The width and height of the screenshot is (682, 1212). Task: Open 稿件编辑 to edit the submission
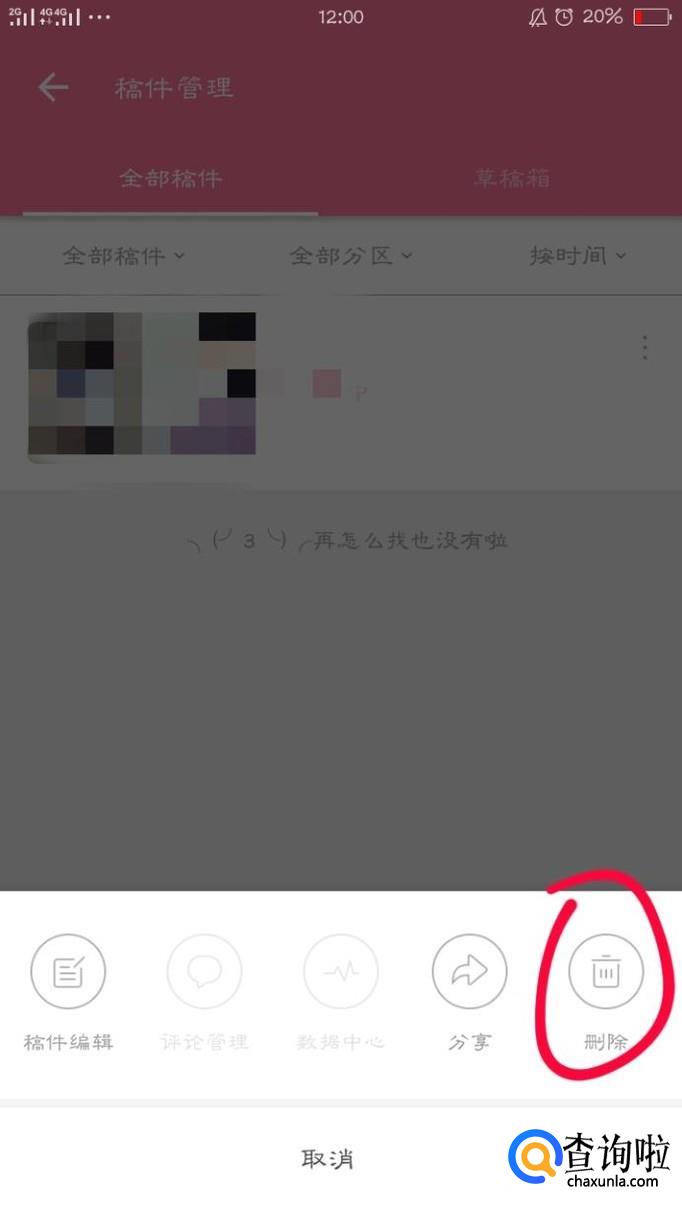click(68, 971)
